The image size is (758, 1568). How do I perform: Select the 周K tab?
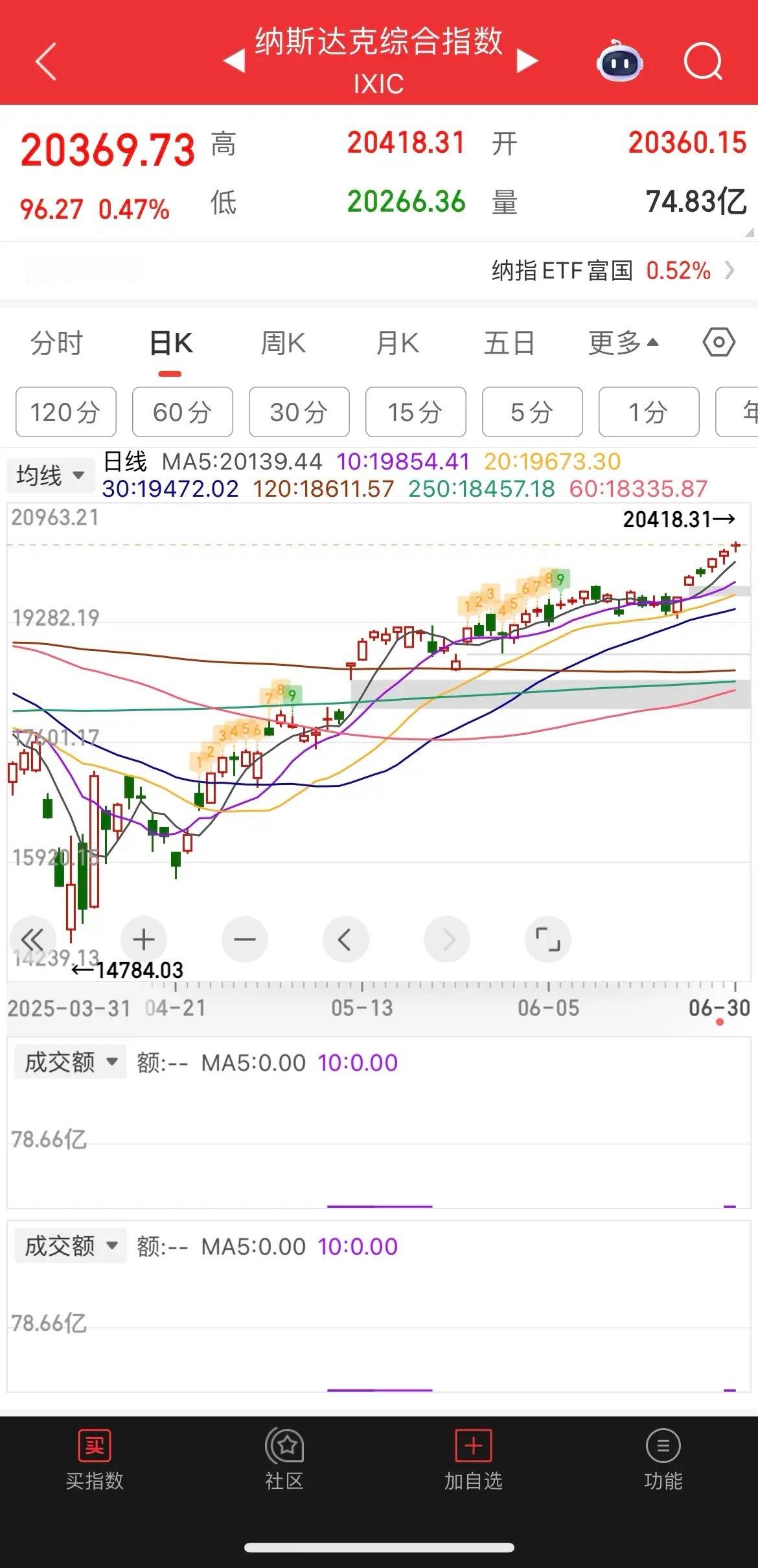[x=283, y=343]
